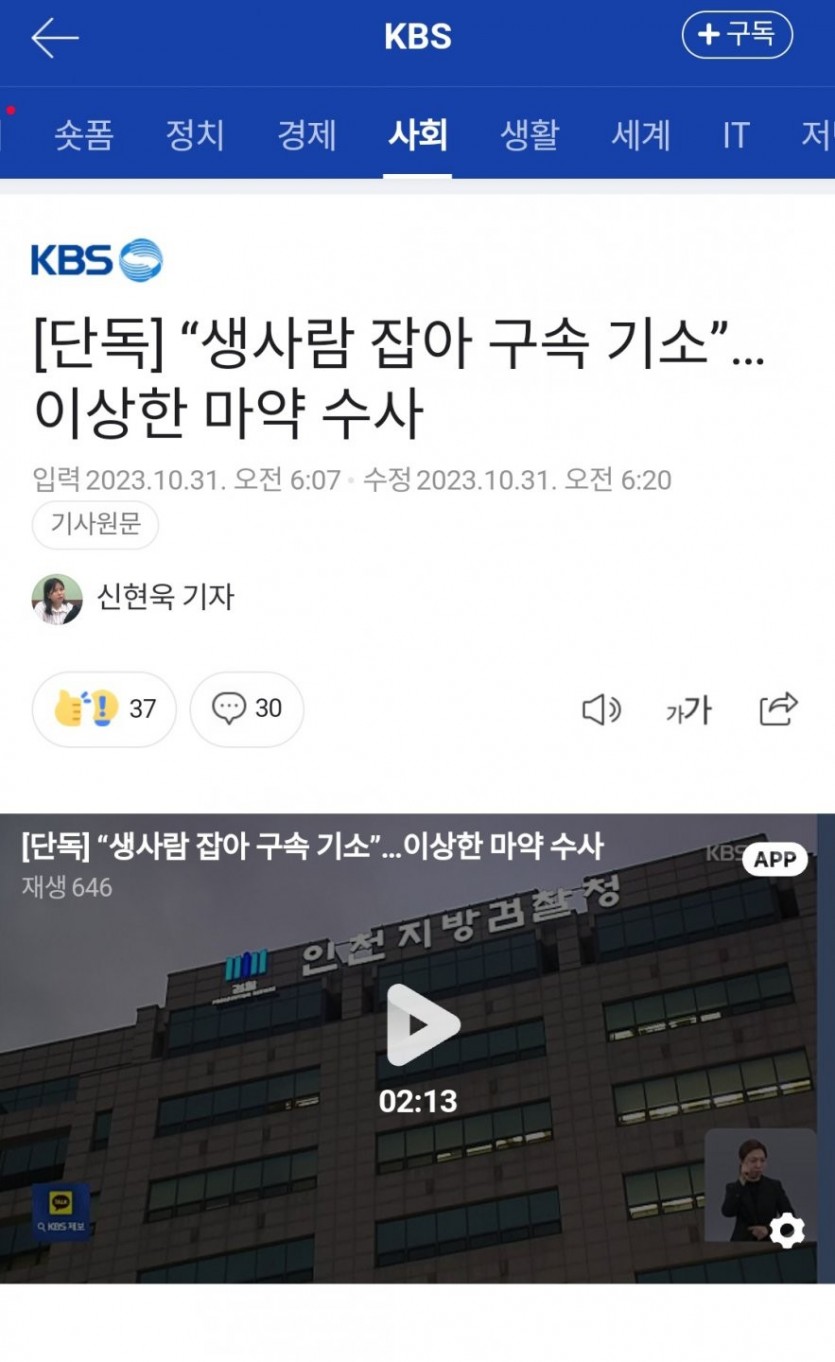Switch to the 세계 tab
835x1362 pixels.
click(x=640, y=135)
